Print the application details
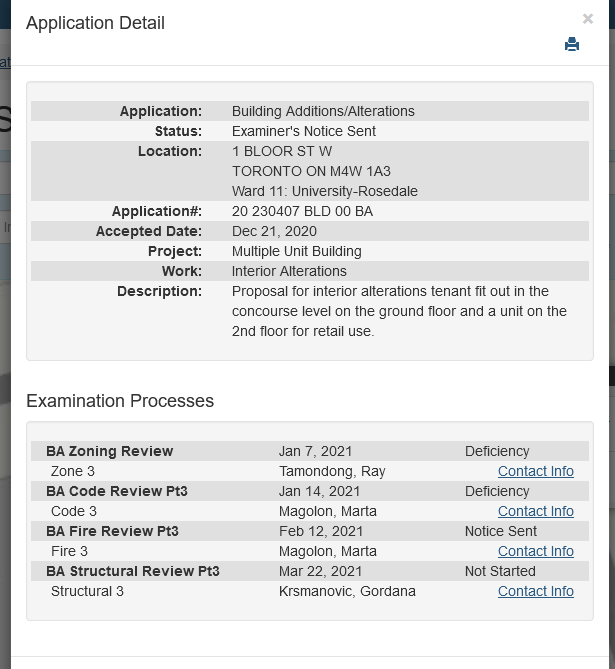The image size is (615, 669). (x=572, y=44)
